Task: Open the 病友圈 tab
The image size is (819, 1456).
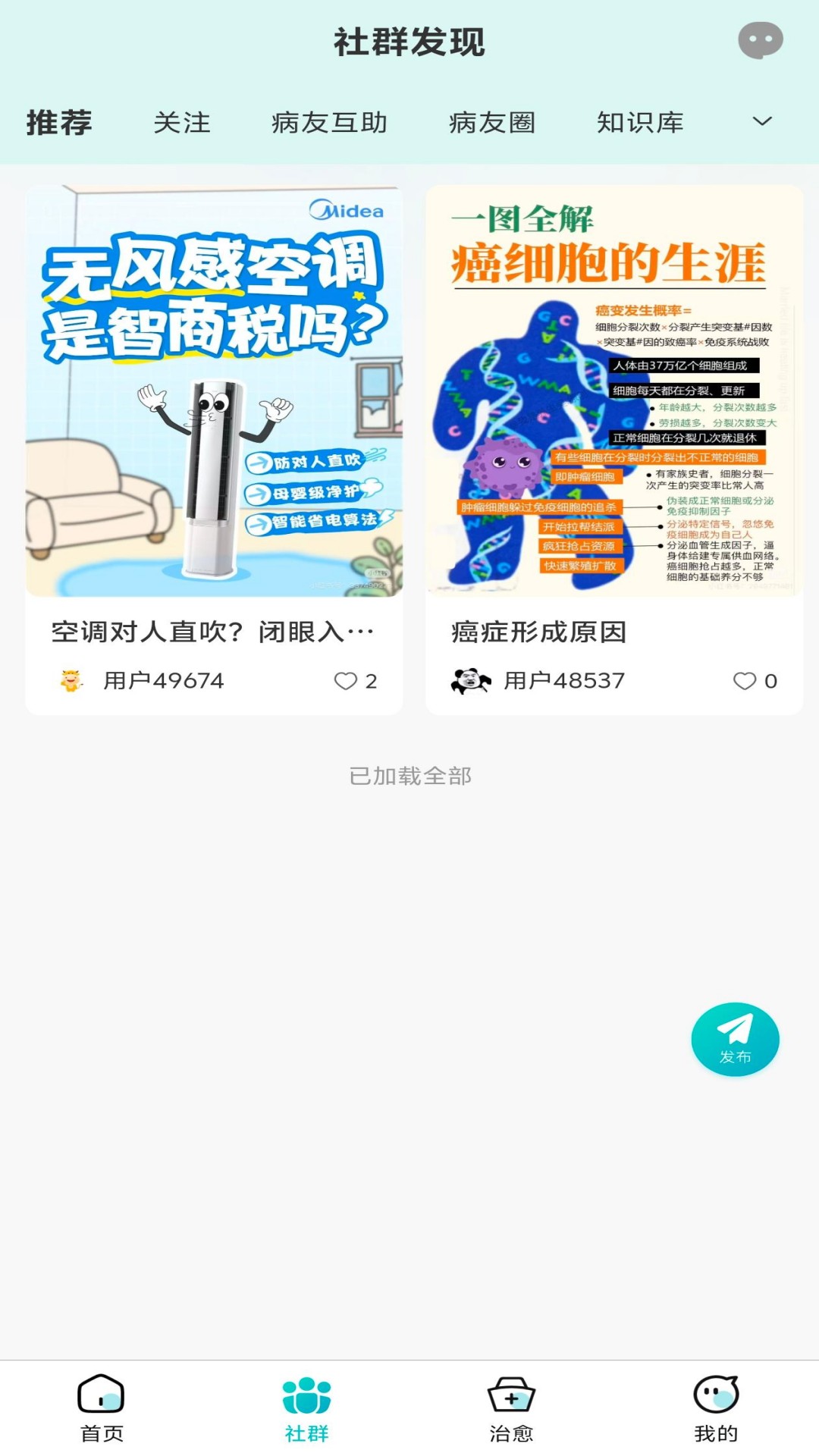Action: tap(493, 123)
